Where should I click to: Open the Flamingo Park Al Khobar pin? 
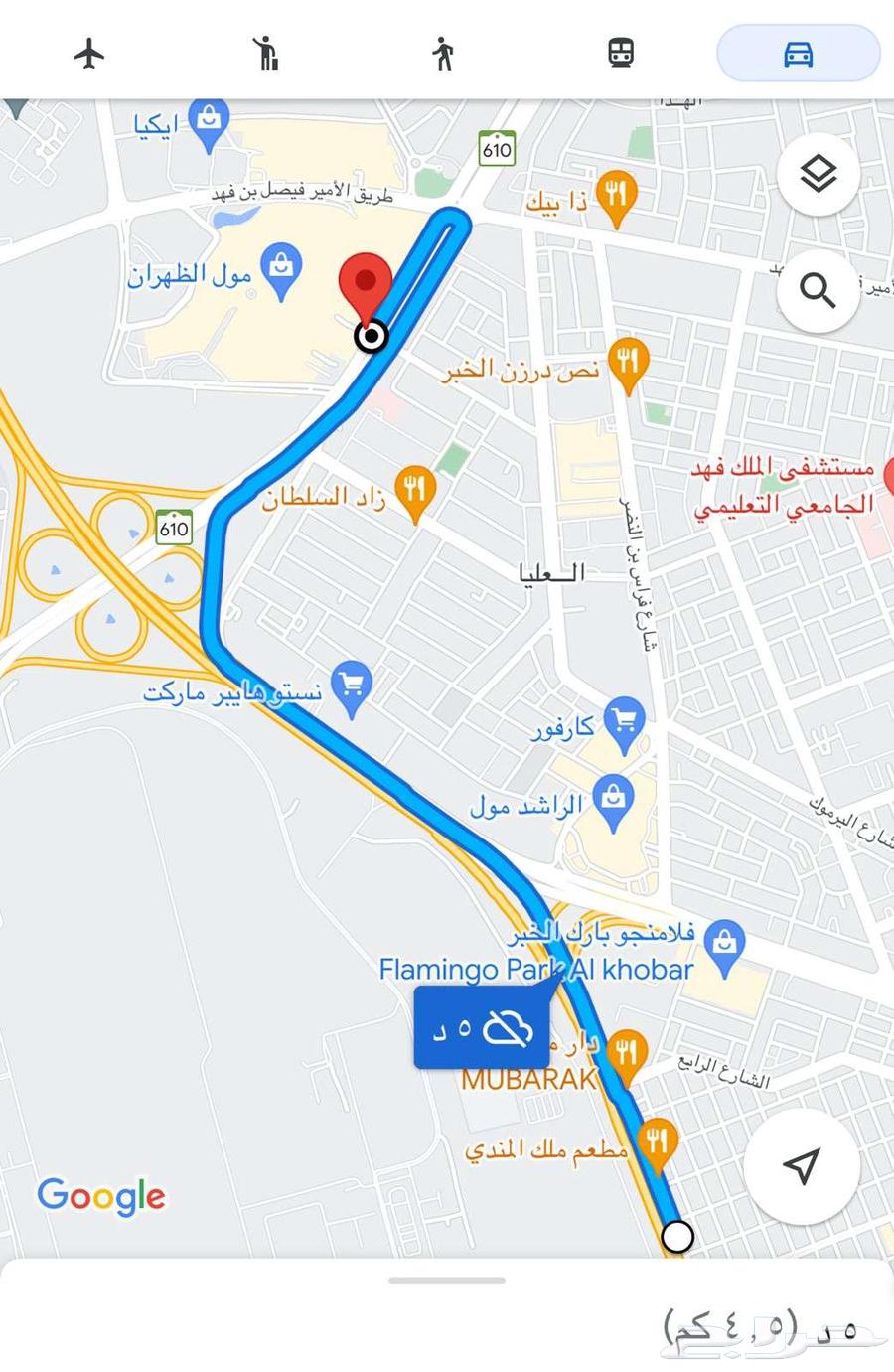[x=725, y=944]
